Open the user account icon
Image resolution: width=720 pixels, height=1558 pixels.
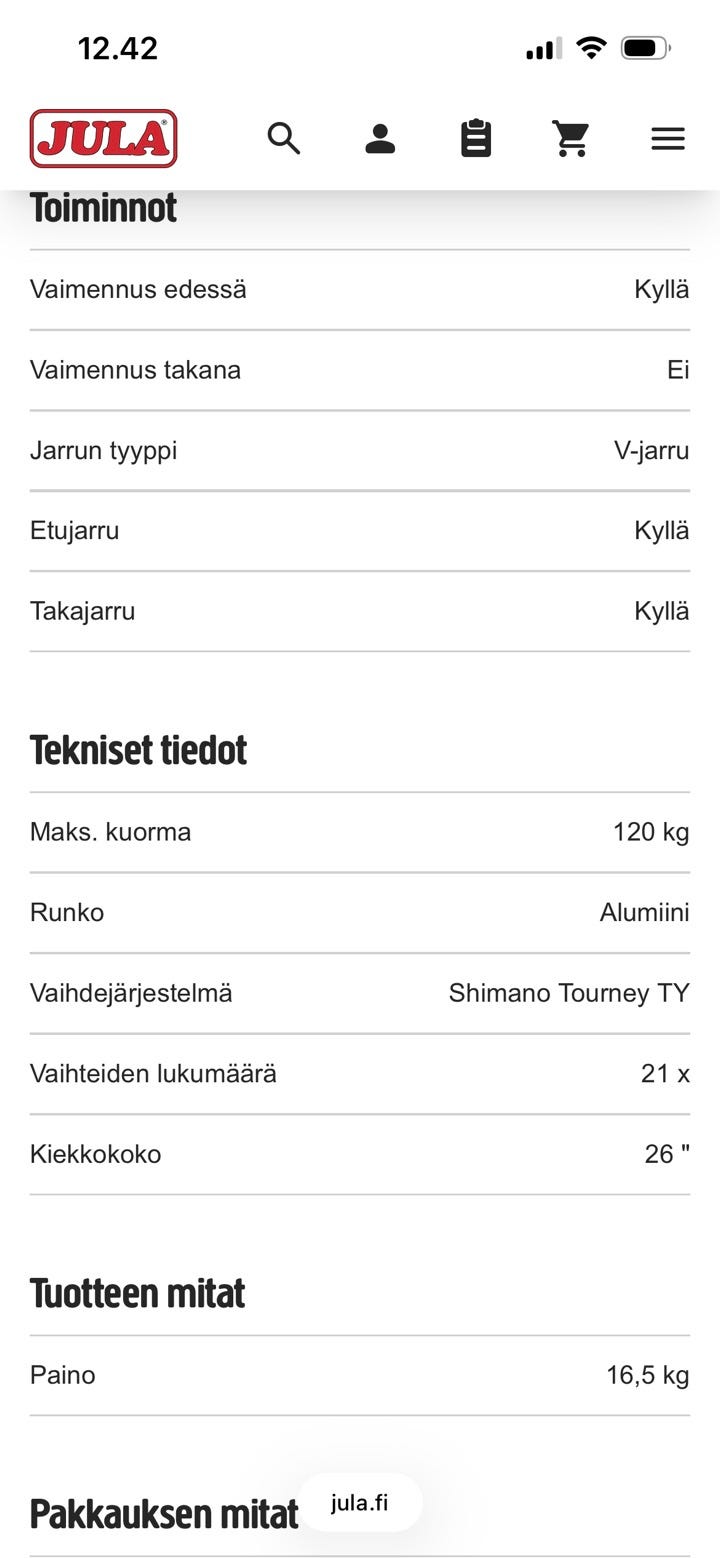click(x=380, y=138)
